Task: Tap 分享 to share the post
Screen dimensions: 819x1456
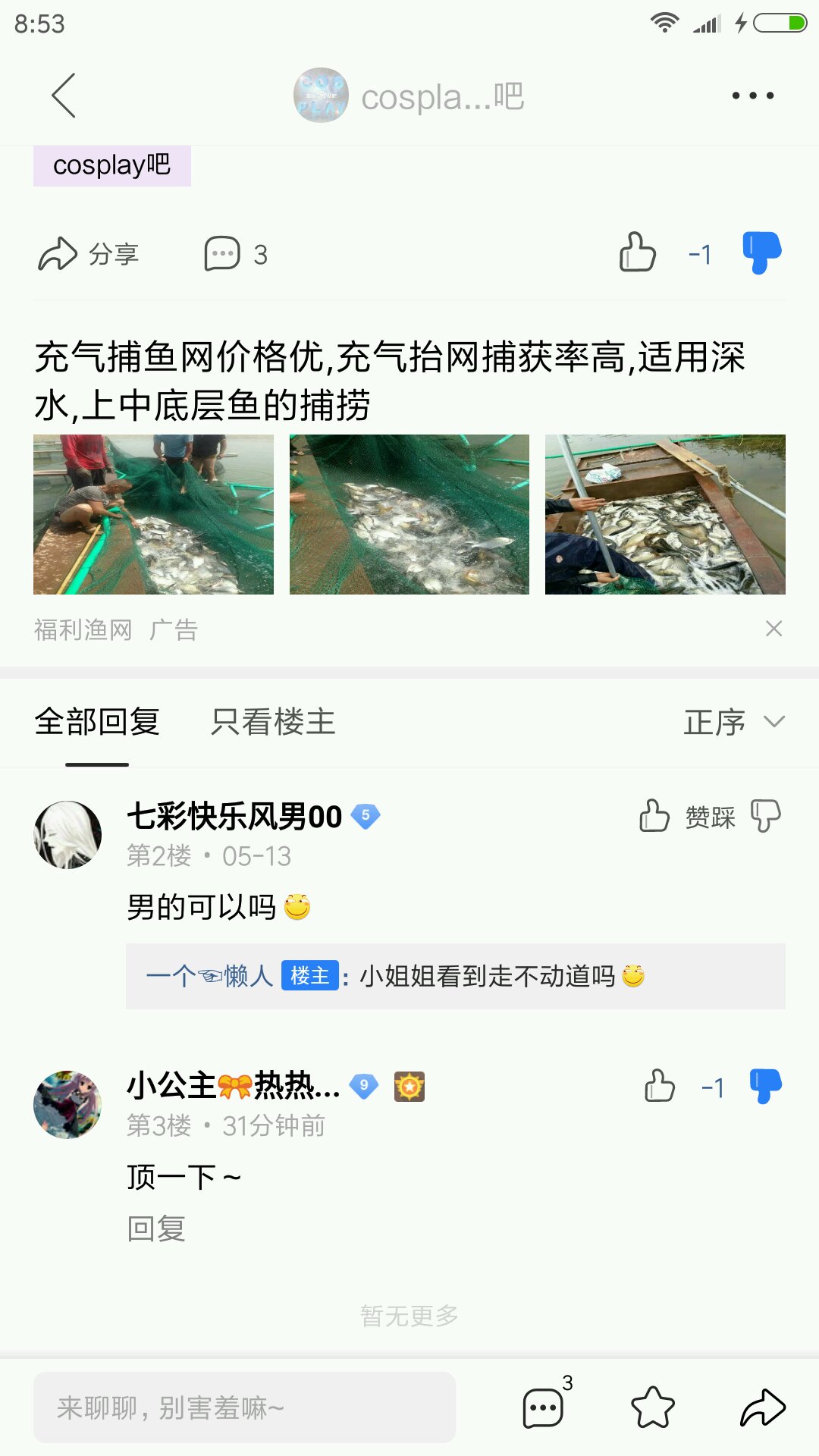Action: tap(89, 255)
